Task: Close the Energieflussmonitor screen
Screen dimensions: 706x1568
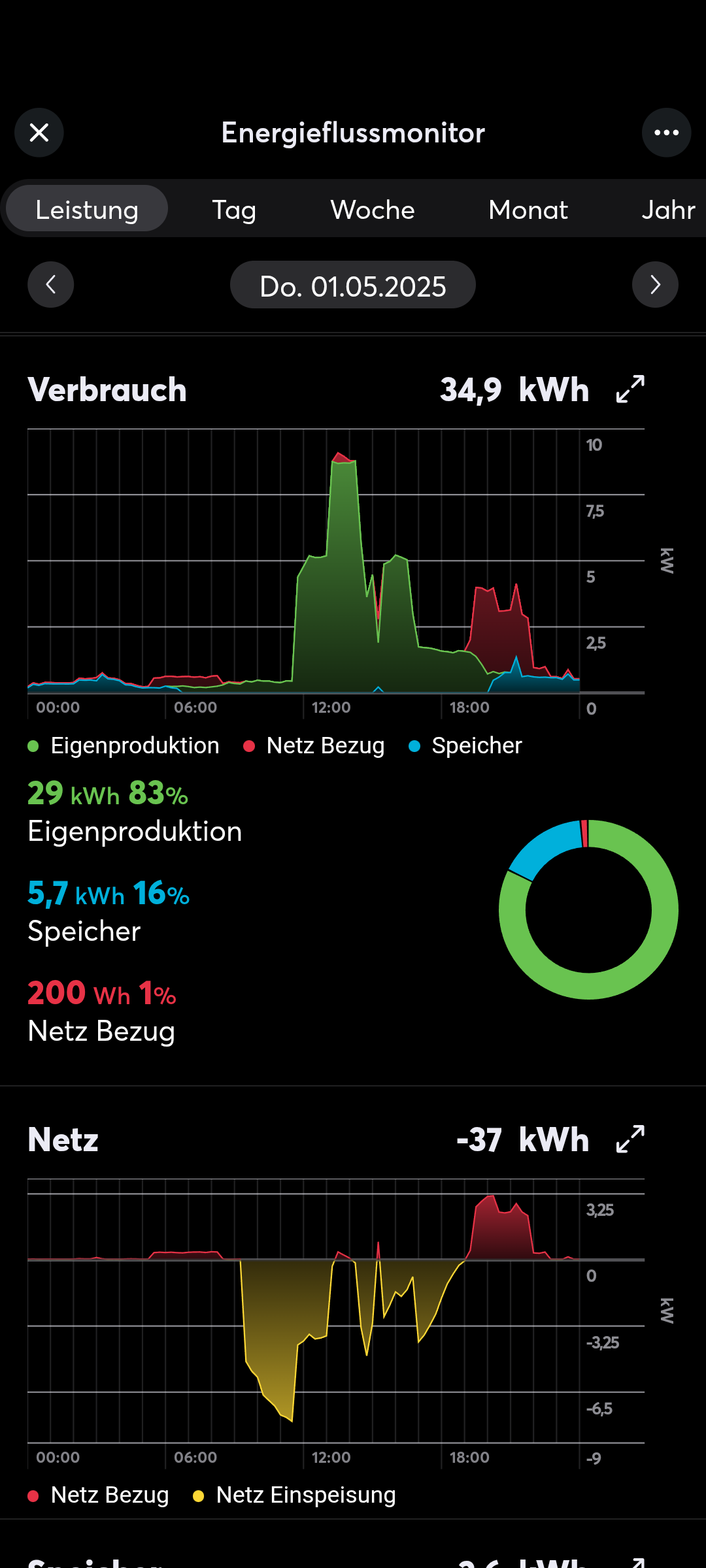Action: [39, 133]
